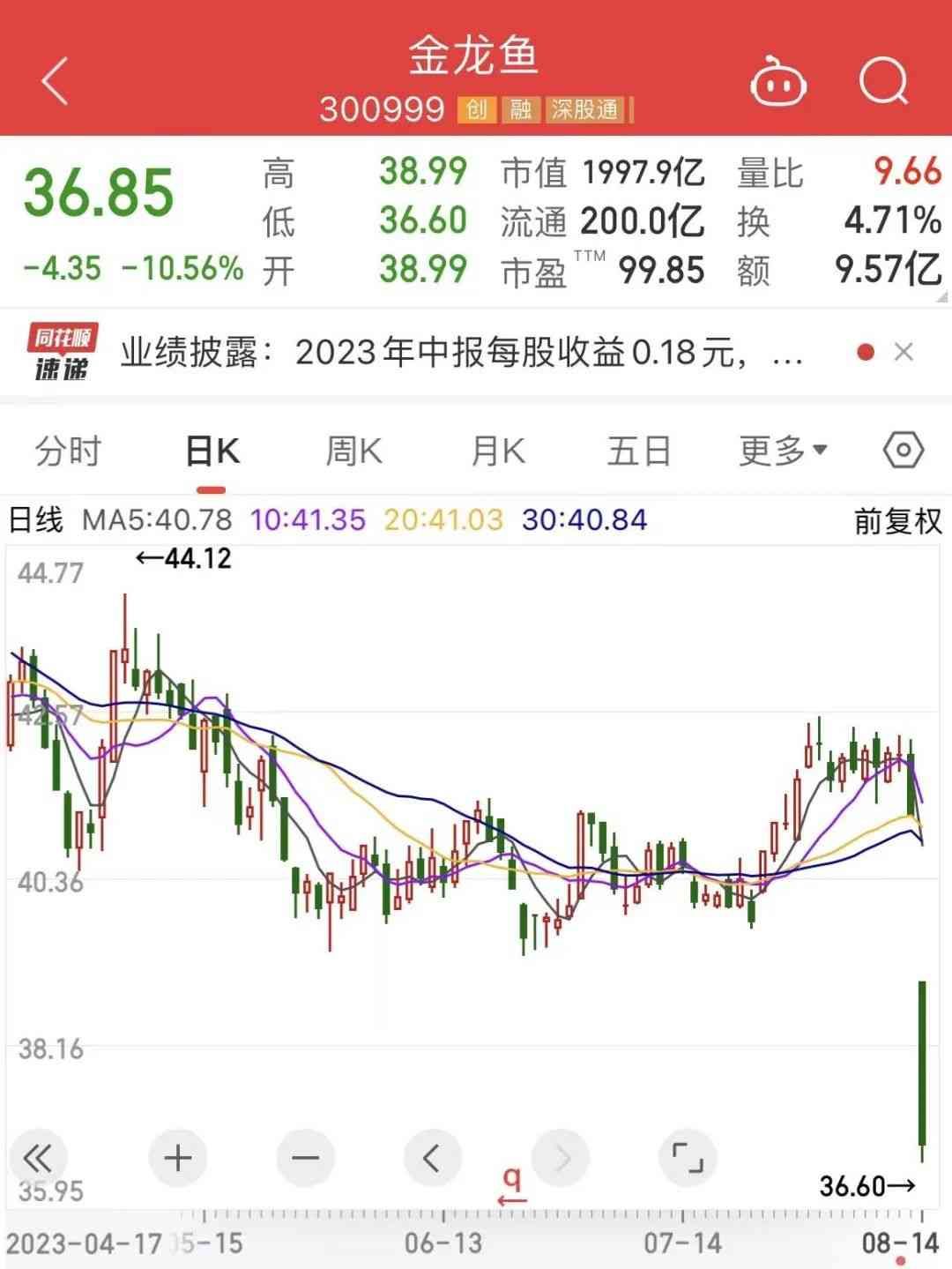The width and height of the screenshot is (952, 1269).
Task: Switch to the 月K chart tab
Action: pos(497,452)
